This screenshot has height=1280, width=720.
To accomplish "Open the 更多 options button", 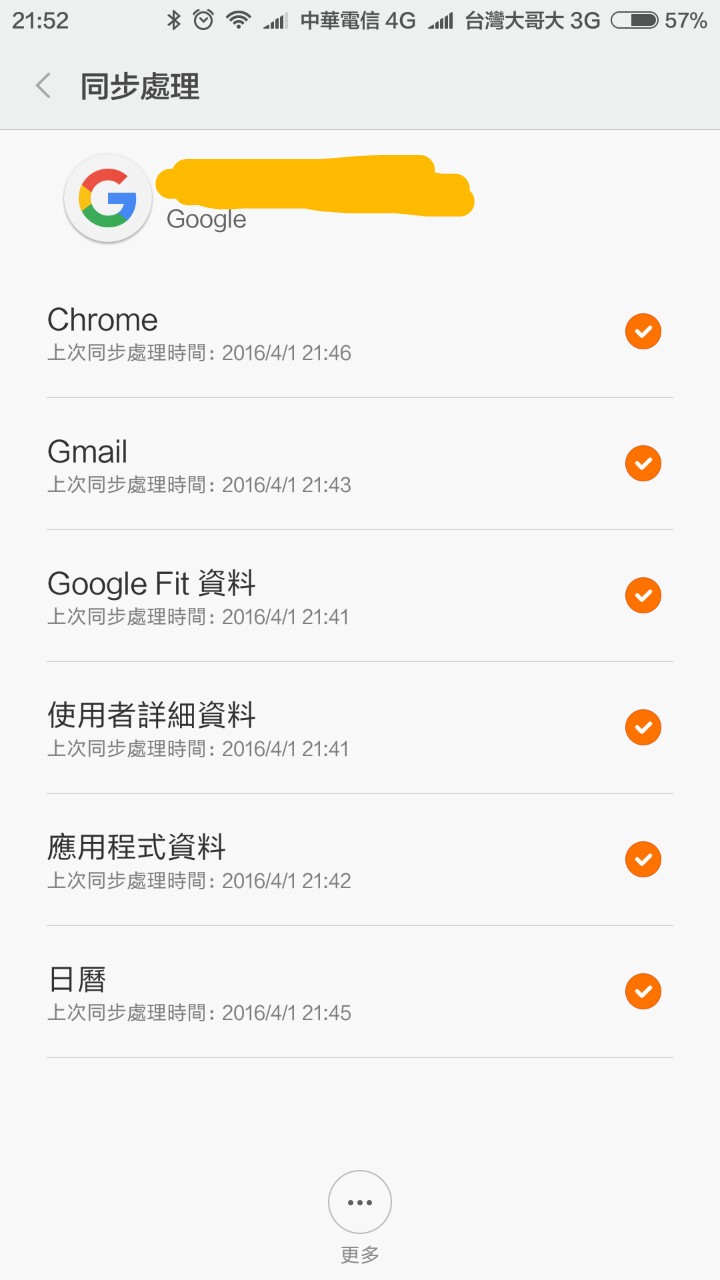I will 360,1203.
